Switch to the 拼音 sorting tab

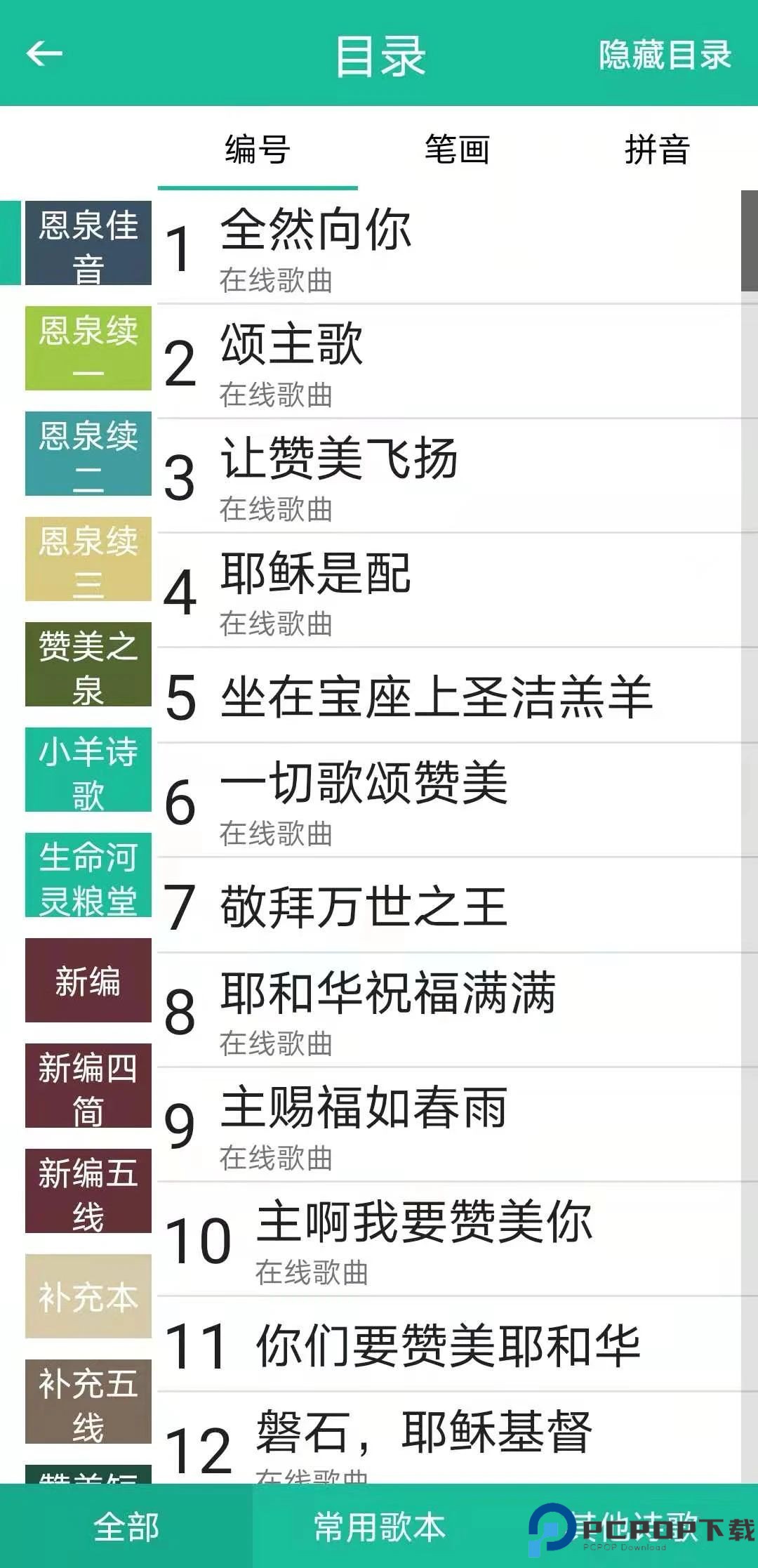(658, 149)
